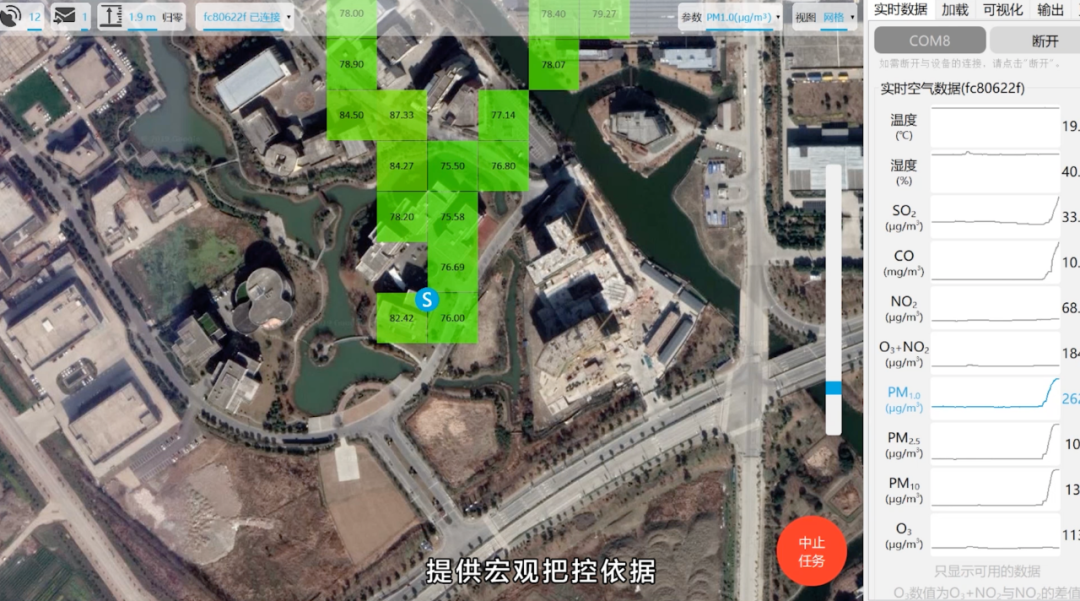
Task: Select the 实时数据 tab
Action: click(900, 10)
